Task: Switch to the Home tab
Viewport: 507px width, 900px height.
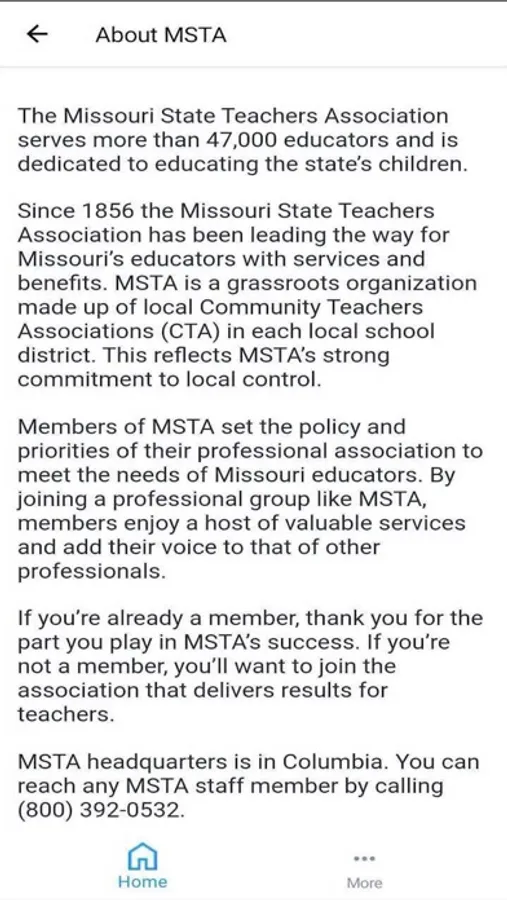Action: click(x=142, y=865)
